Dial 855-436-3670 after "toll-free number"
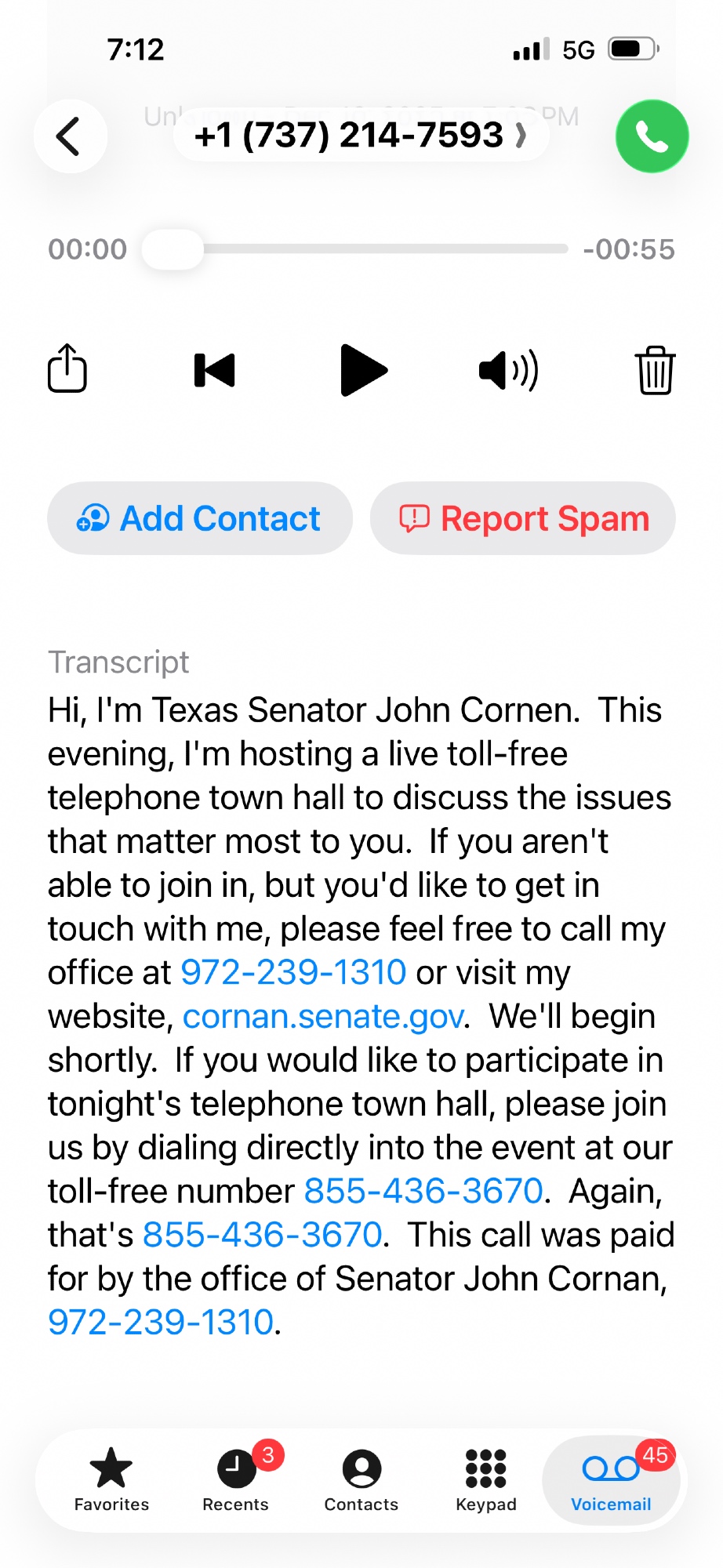 (x=423, y=1191)
